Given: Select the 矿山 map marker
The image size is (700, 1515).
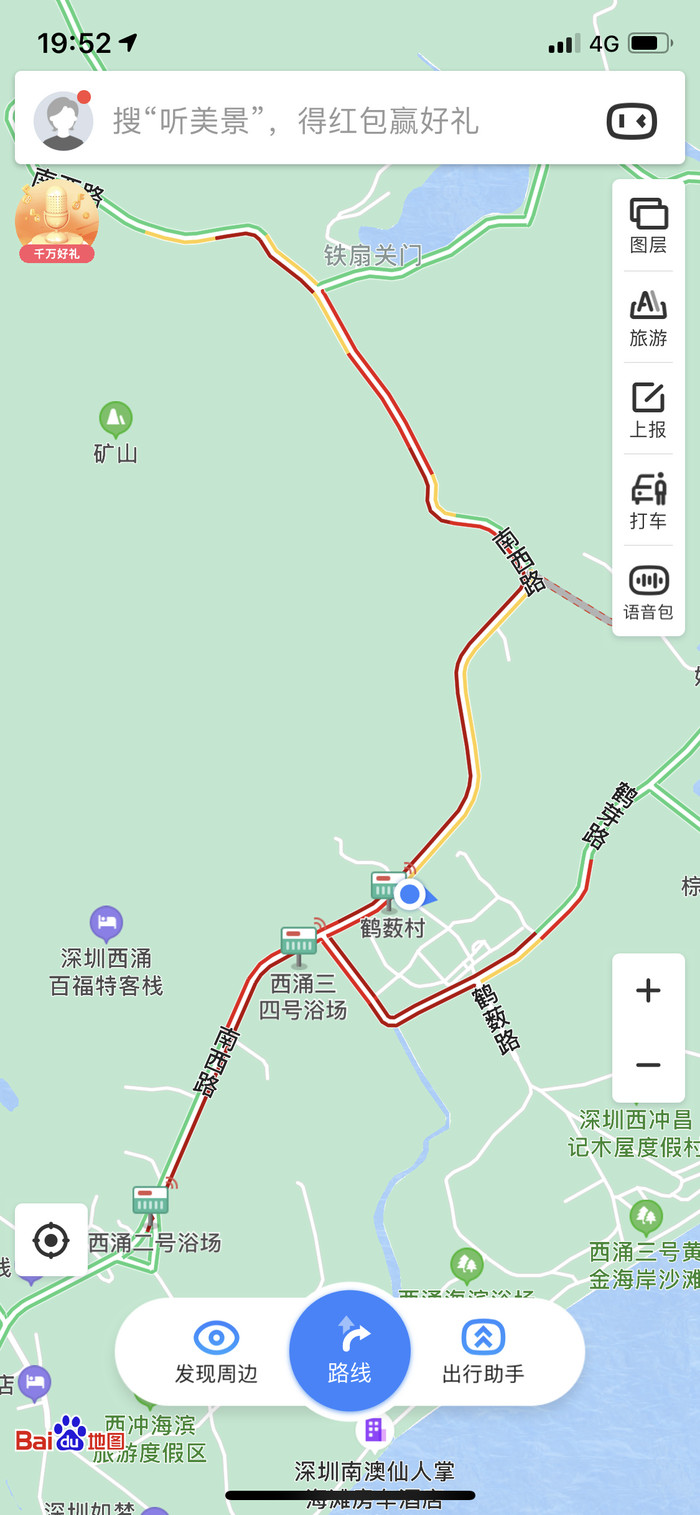Looking at the screenshot, I should [115, 419].
